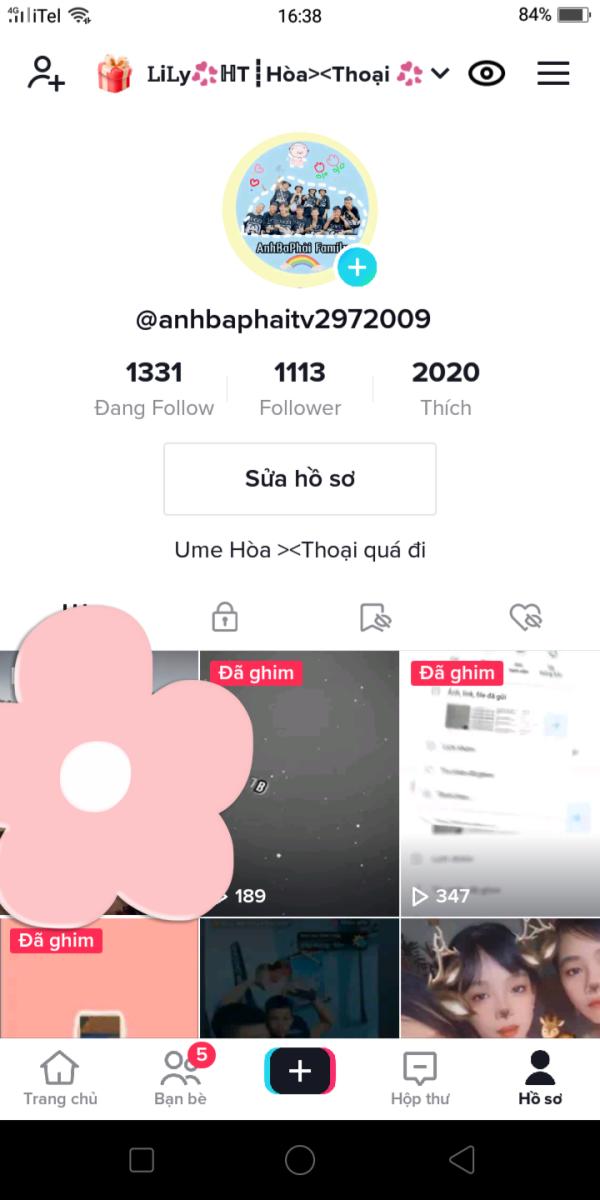Switch to the private videos lock tab
The width and height of the screenshot is (600, 1200).
[225, 617]
